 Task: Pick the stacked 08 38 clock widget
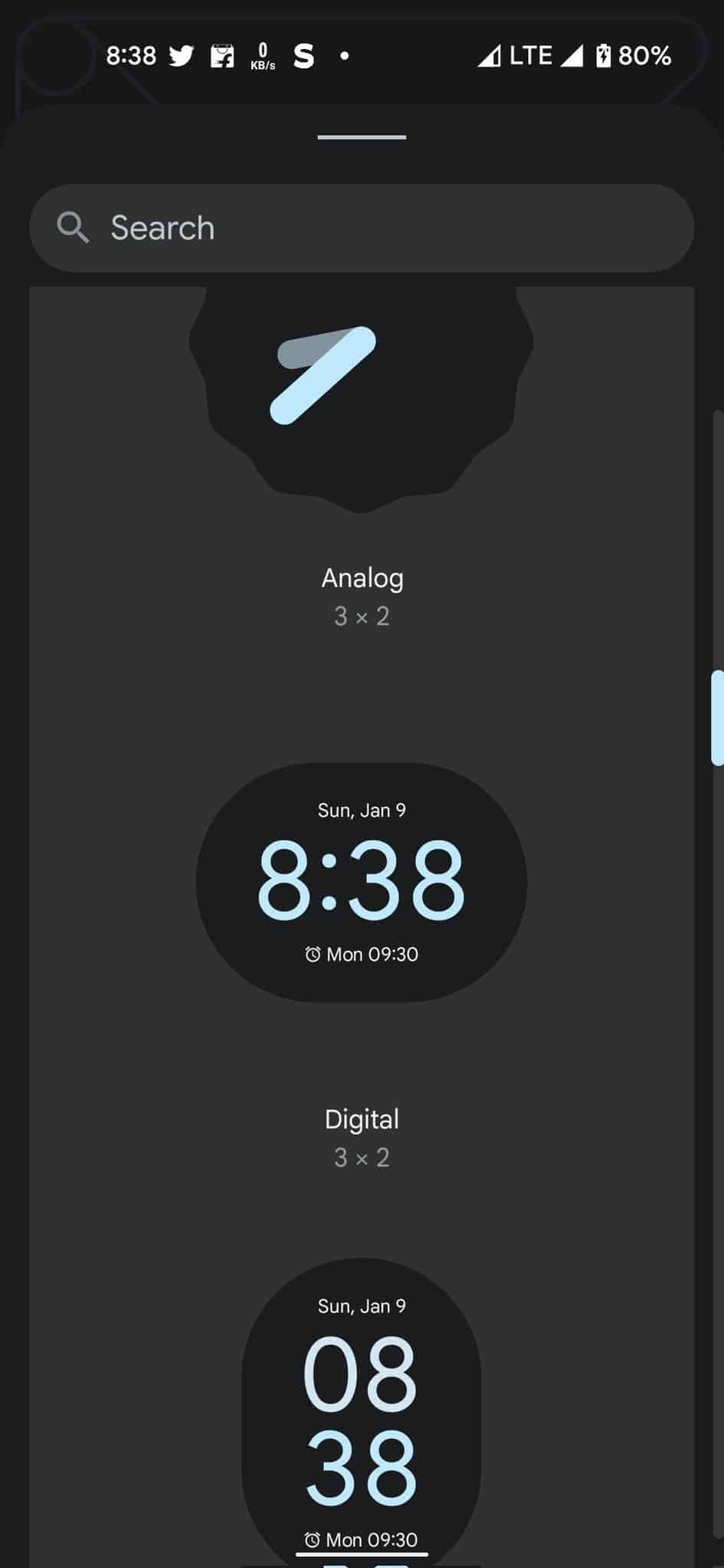[361, 1413]
